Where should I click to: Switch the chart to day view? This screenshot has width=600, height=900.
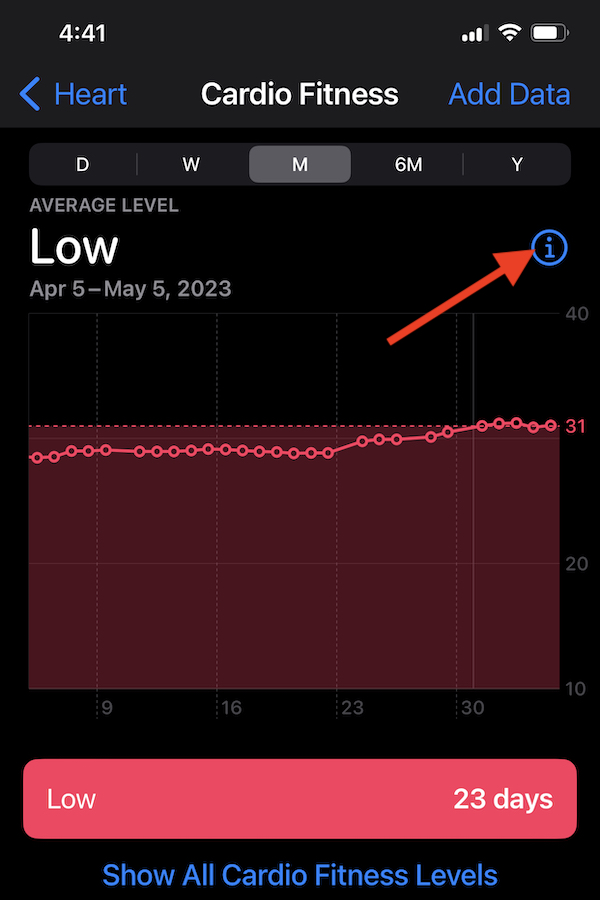click(83, 165)
